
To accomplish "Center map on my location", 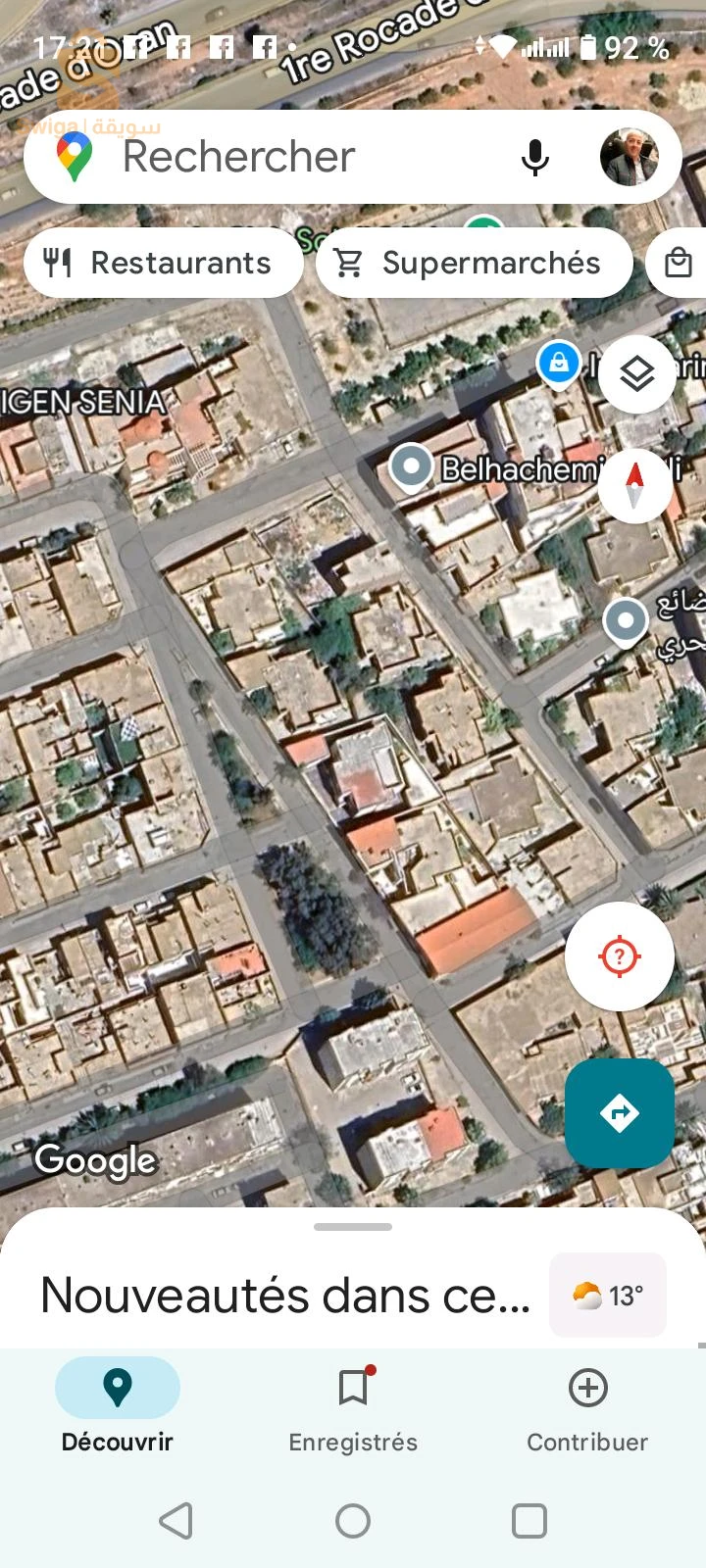I will pos(619,955).
